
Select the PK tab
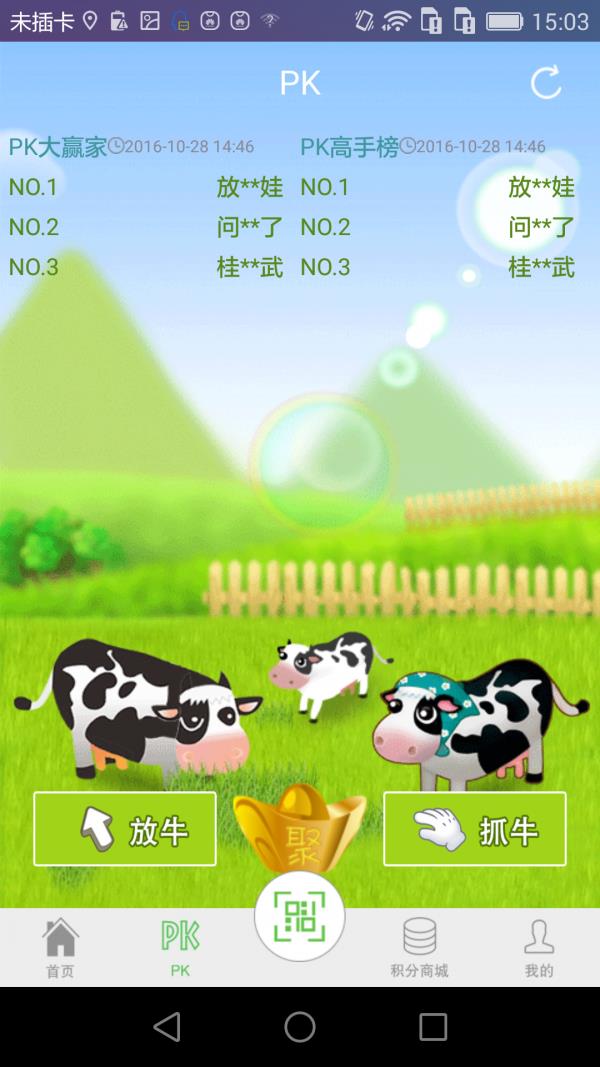pyautogui.click(x=180, y=948)
